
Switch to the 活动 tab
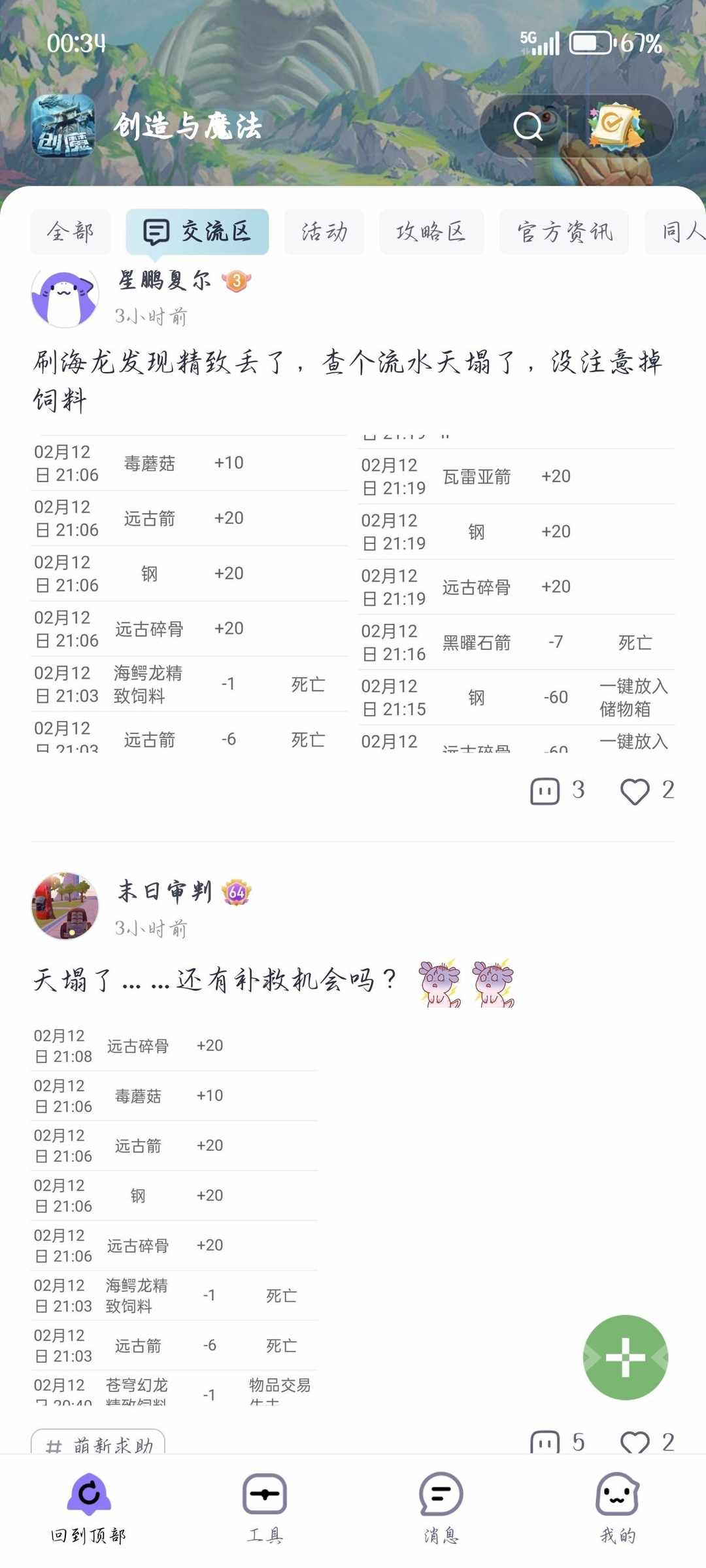[324, 231]
